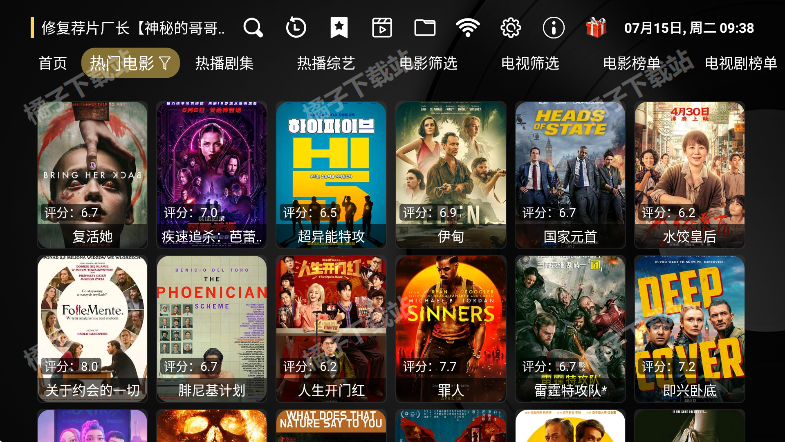Open the search magnifier icon
The width and height of the screenshot is (785, 442).
[x=254, y=28]
